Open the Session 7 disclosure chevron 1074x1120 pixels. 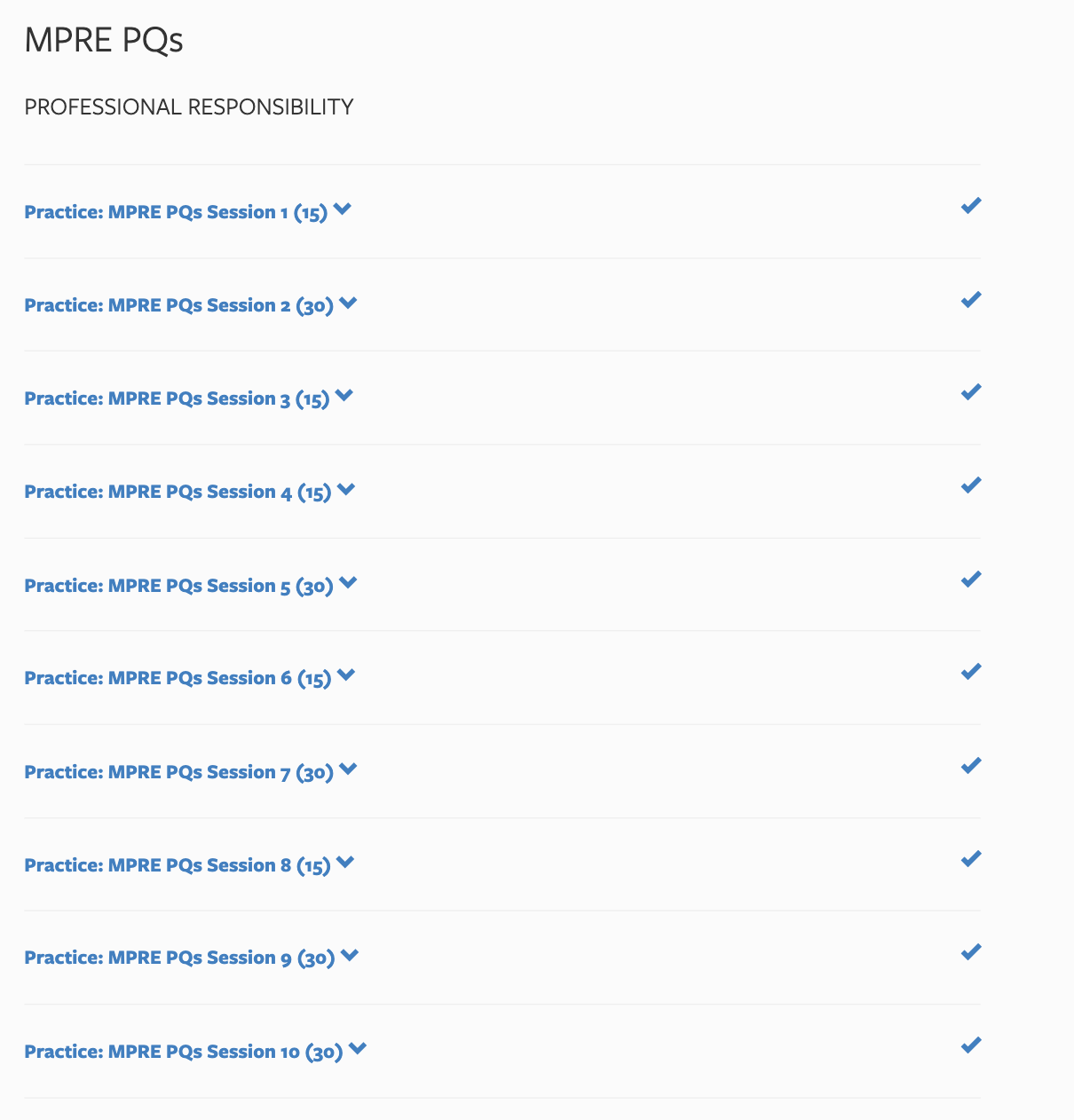click(x=348, y=771)
